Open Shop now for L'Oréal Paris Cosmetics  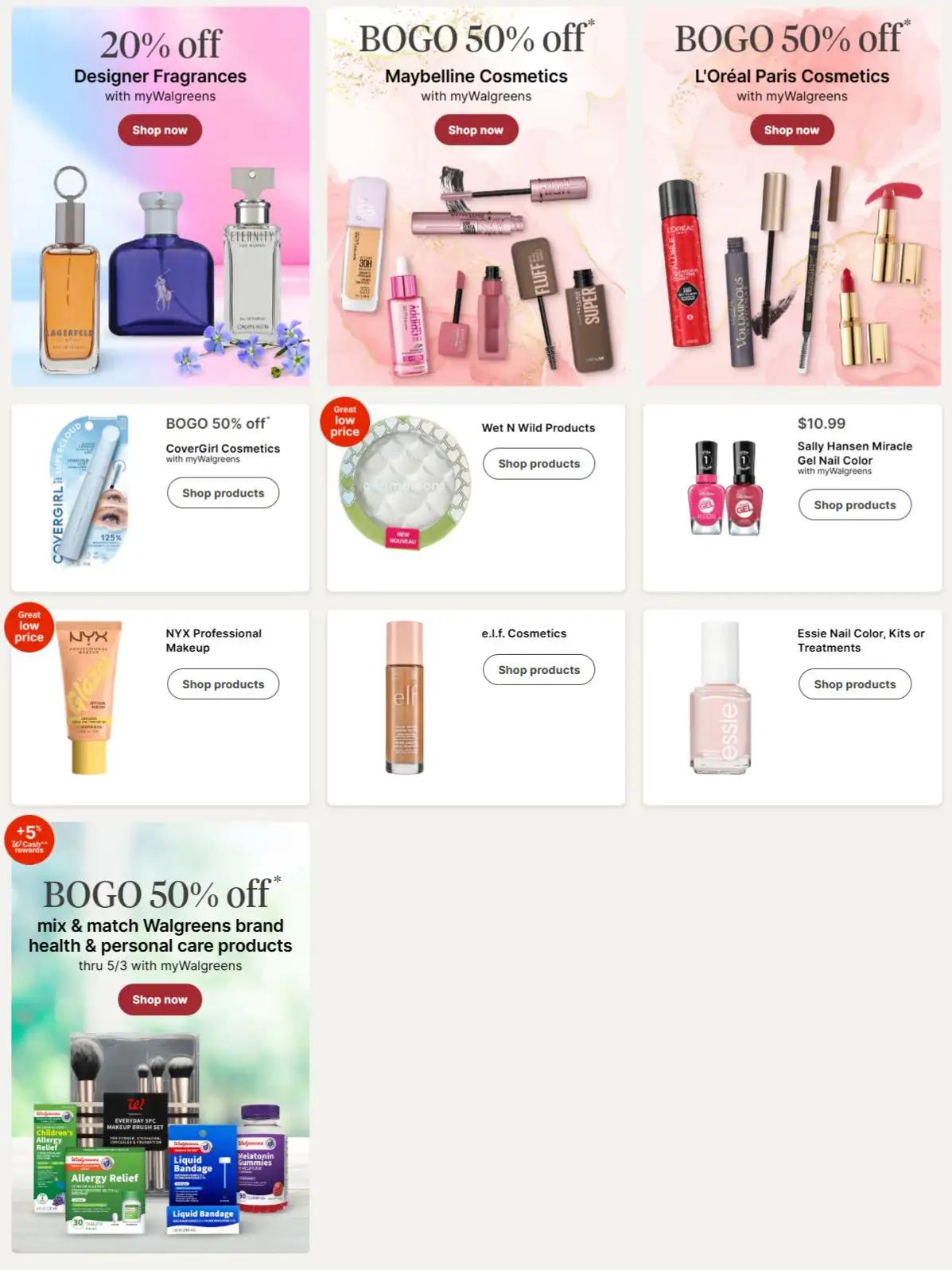791,130
